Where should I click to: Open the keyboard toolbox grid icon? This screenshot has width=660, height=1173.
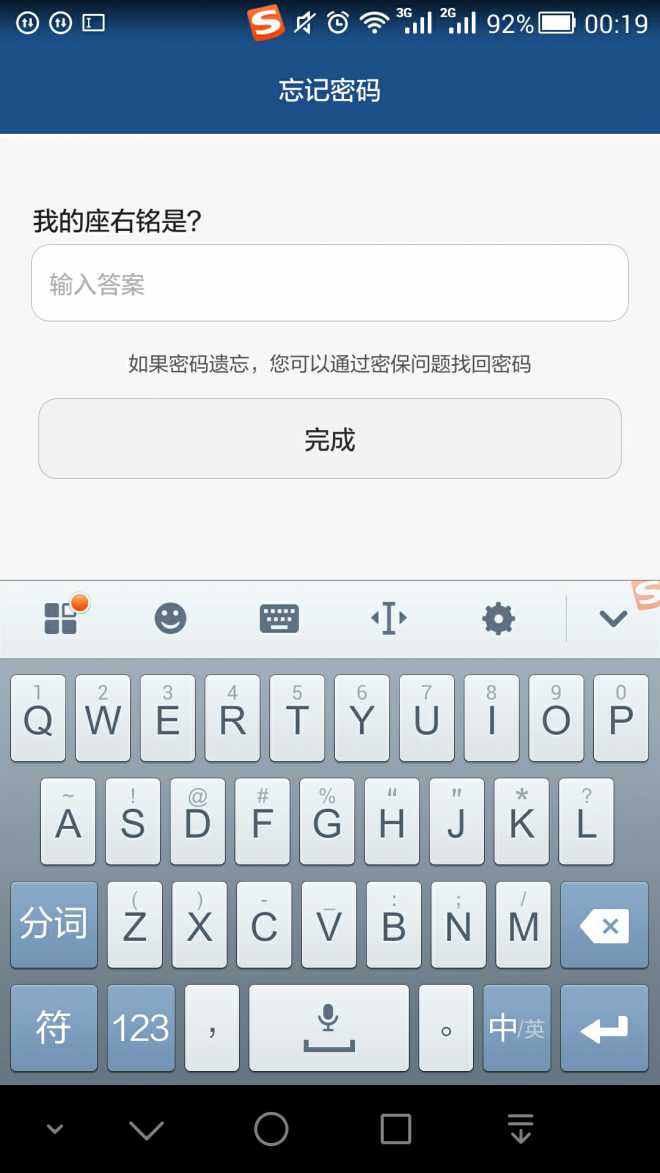(x=61, y=618)
